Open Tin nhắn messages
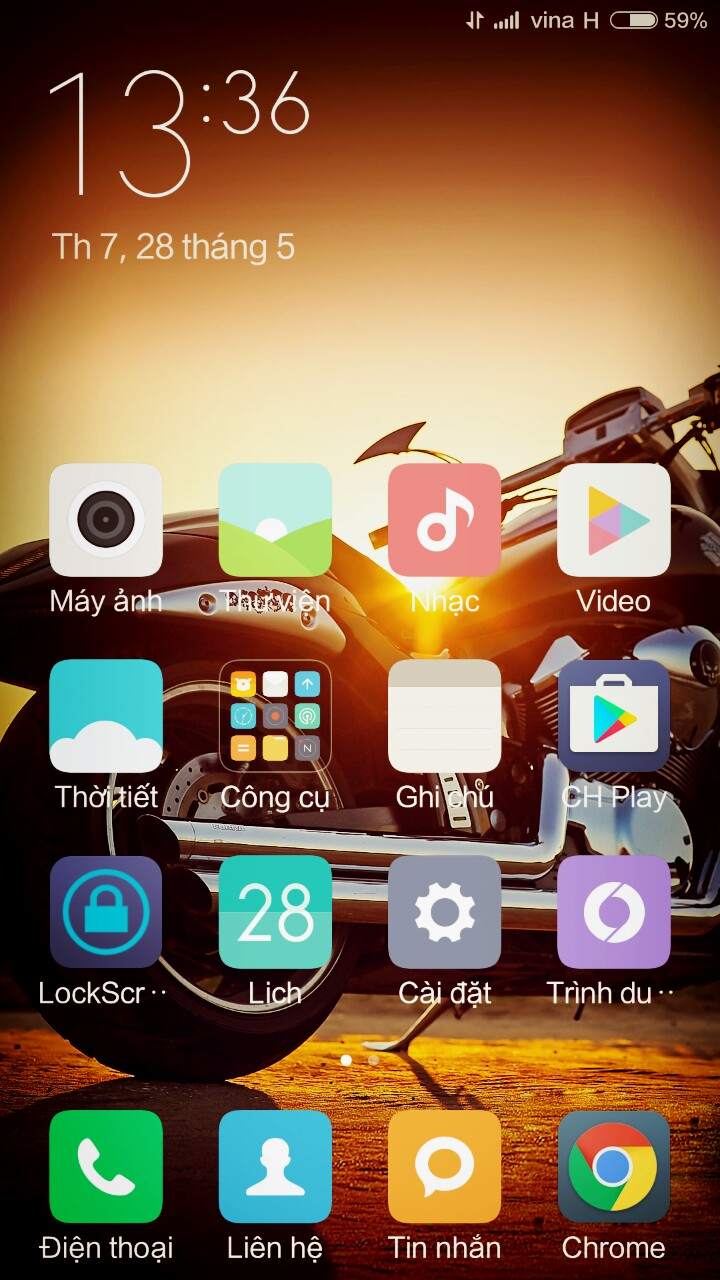Image resolution: width=720 pixels, height=1280 pixels. pos(444,1166)
